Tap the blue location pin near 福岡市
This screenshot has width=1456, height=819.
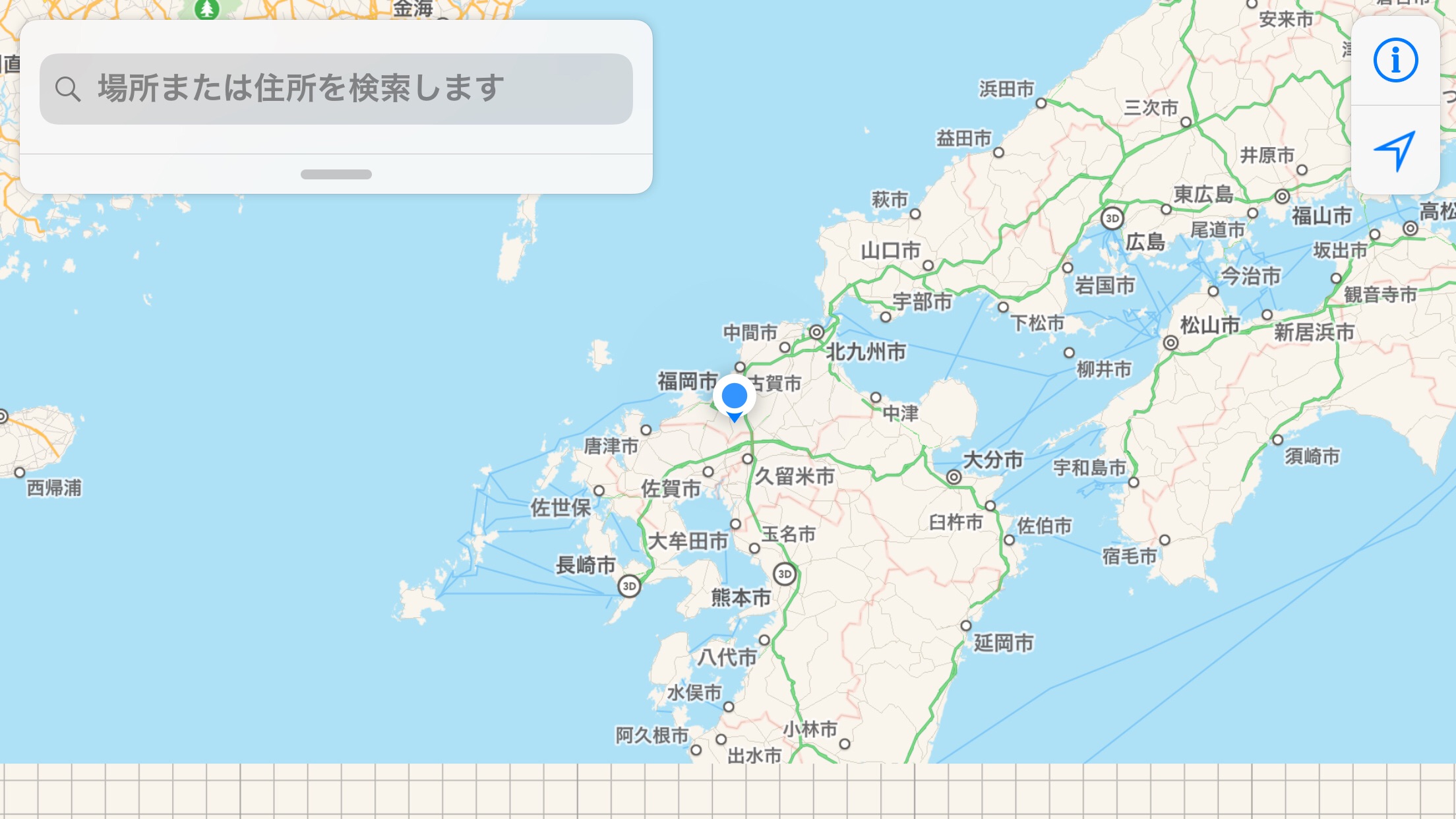[x=734, y=397]
